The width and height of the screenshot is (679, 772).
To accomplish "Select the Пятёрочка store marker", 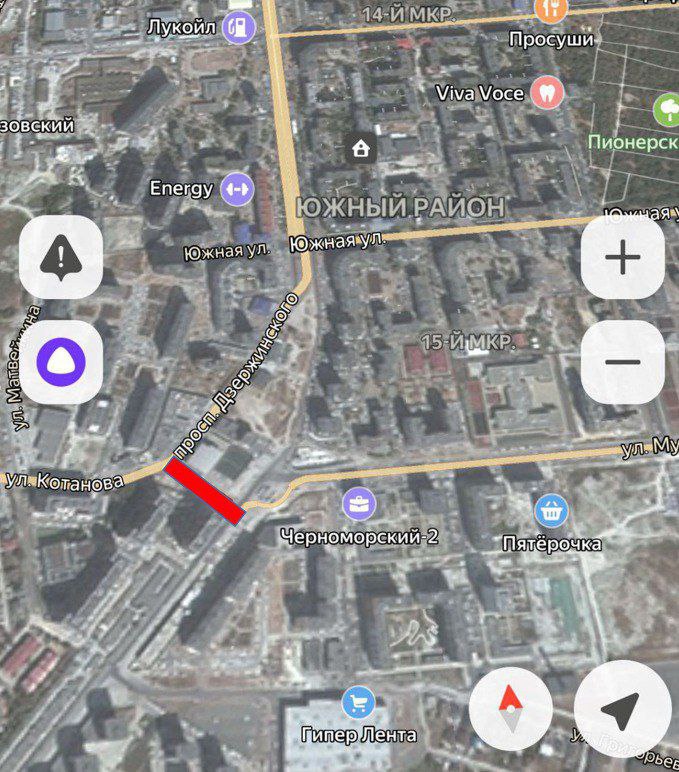I will point(551,511).
